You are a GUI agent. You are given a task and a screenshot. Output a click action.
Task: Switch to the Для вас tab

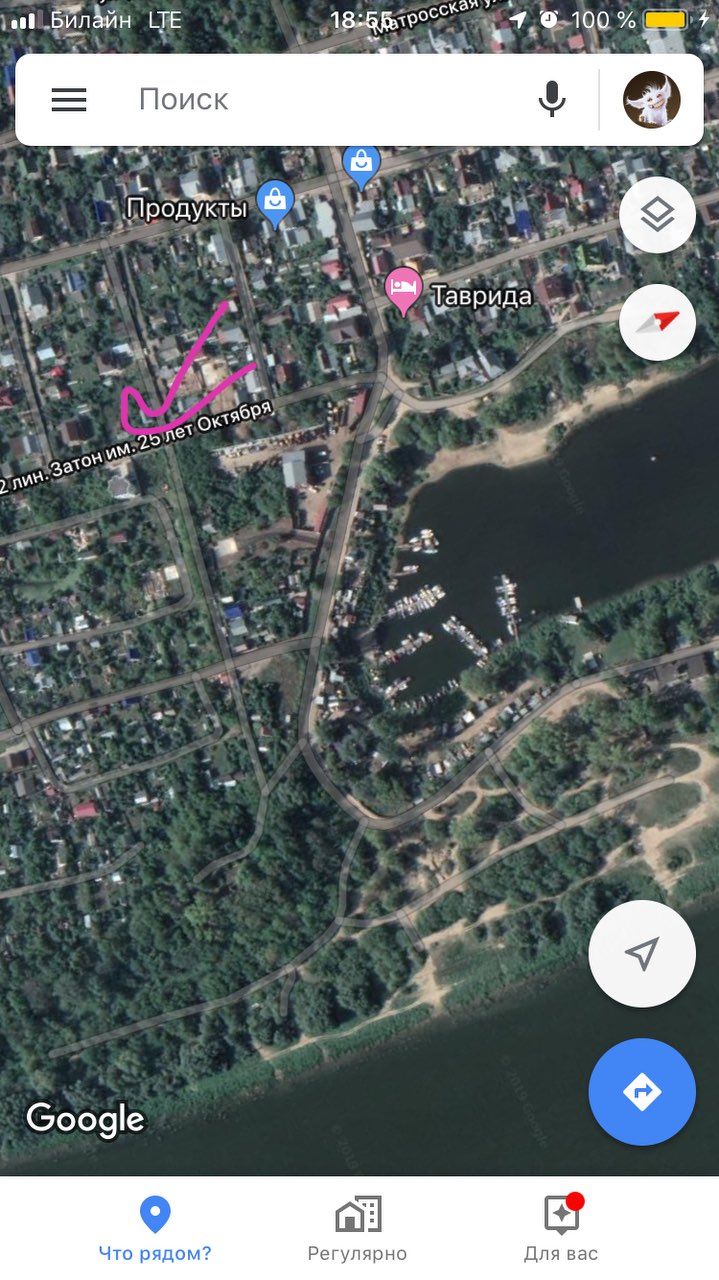tap(561, 1230)
